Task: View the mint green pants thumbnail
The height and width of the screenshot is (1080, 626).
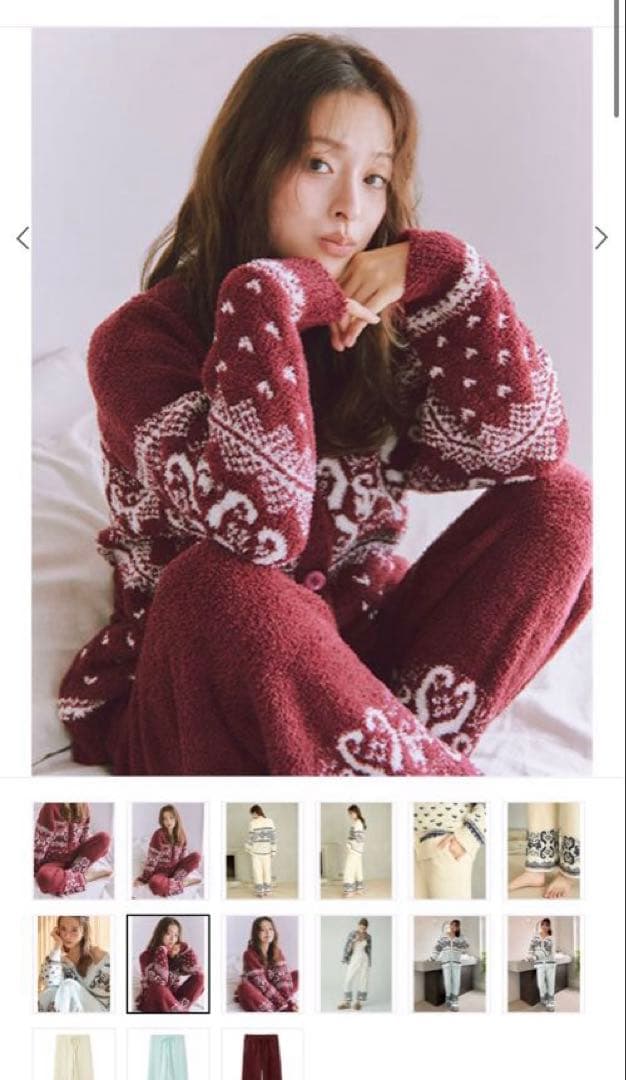Action: click(x=167, y=1056)
